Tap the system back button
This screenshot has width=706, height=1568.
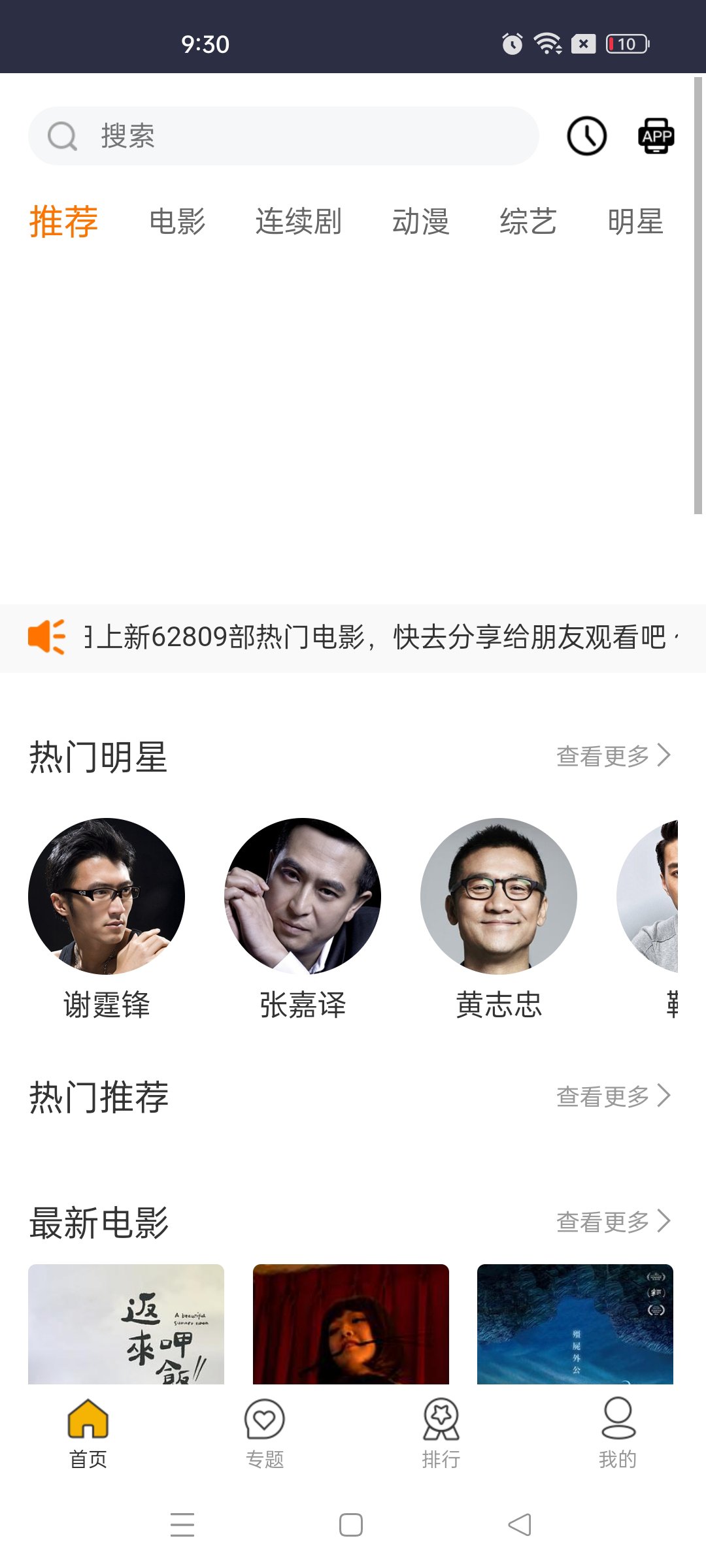pyautogui.click(x=520, y=1525)
